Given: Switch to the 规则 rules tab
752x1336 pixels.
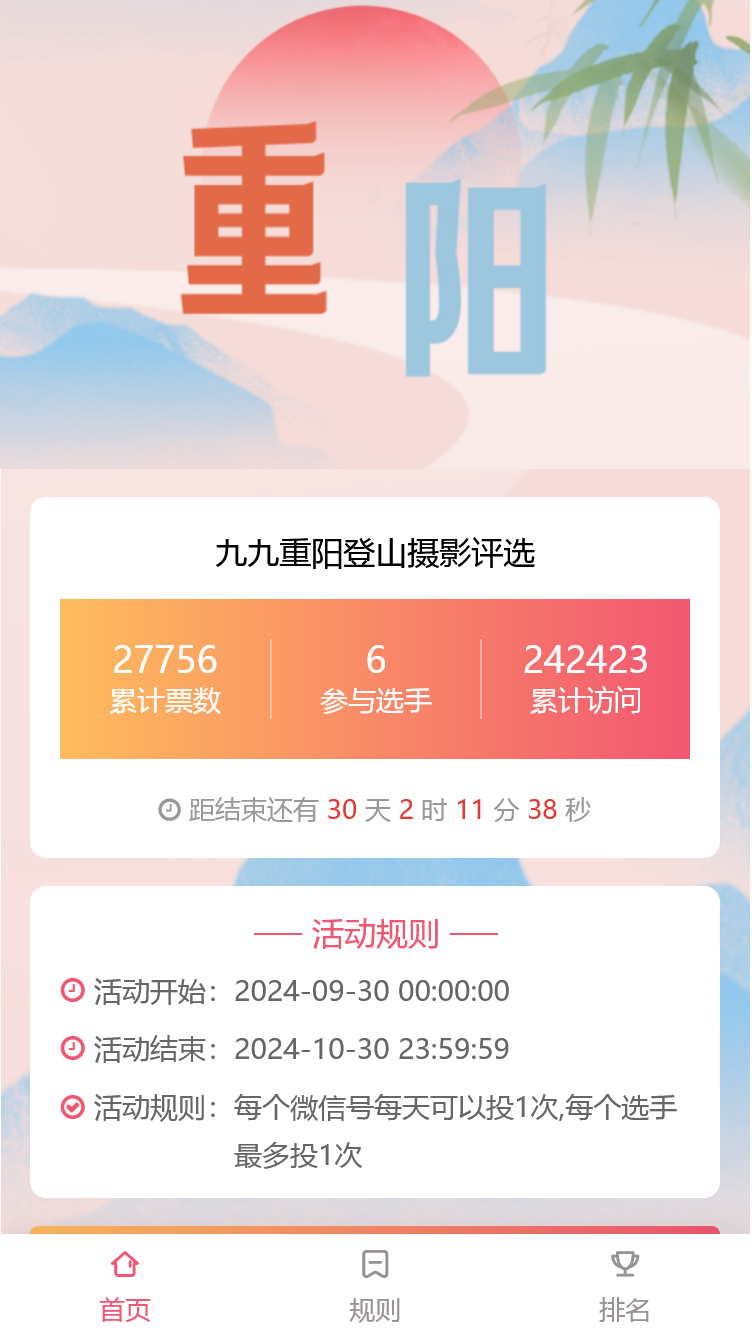Looking at the screenshot, I should [x=375, y=1285].
